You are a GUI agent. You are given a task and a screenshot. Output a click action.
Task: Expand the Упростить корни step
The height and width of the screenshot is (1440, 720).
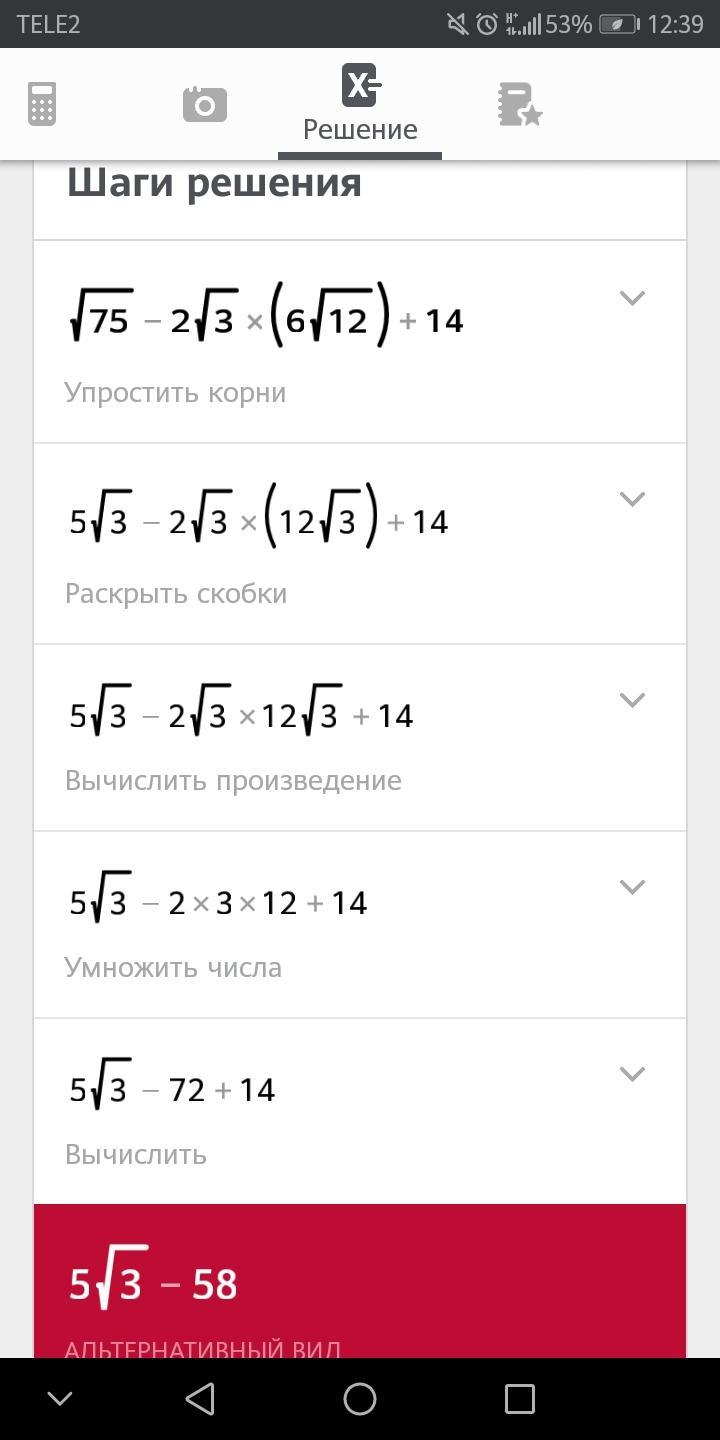[x=632, y=298]
